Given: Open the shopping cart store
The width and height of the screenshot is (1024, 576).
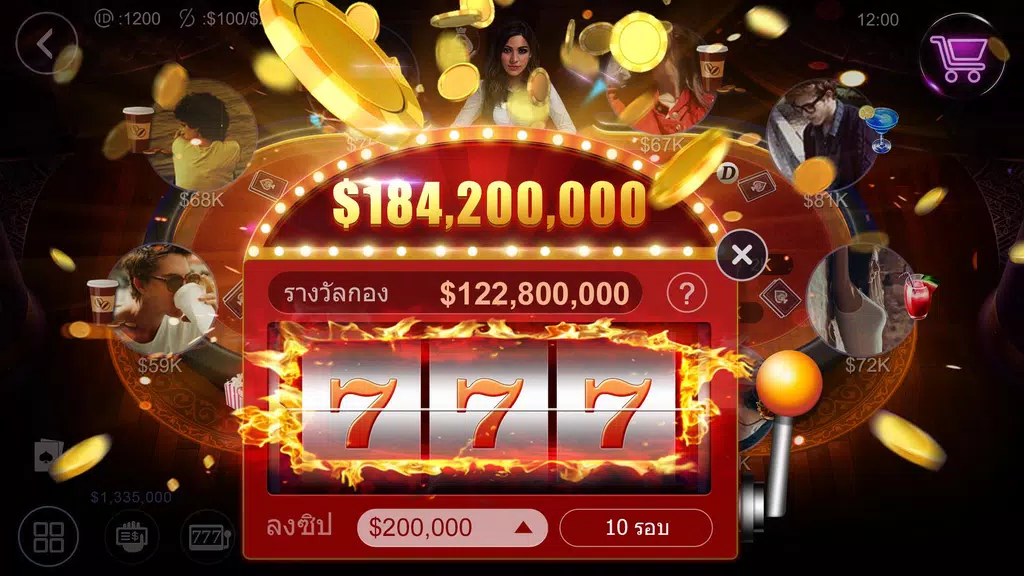Looking at the screenshot, I should click(x=960, y=56).
